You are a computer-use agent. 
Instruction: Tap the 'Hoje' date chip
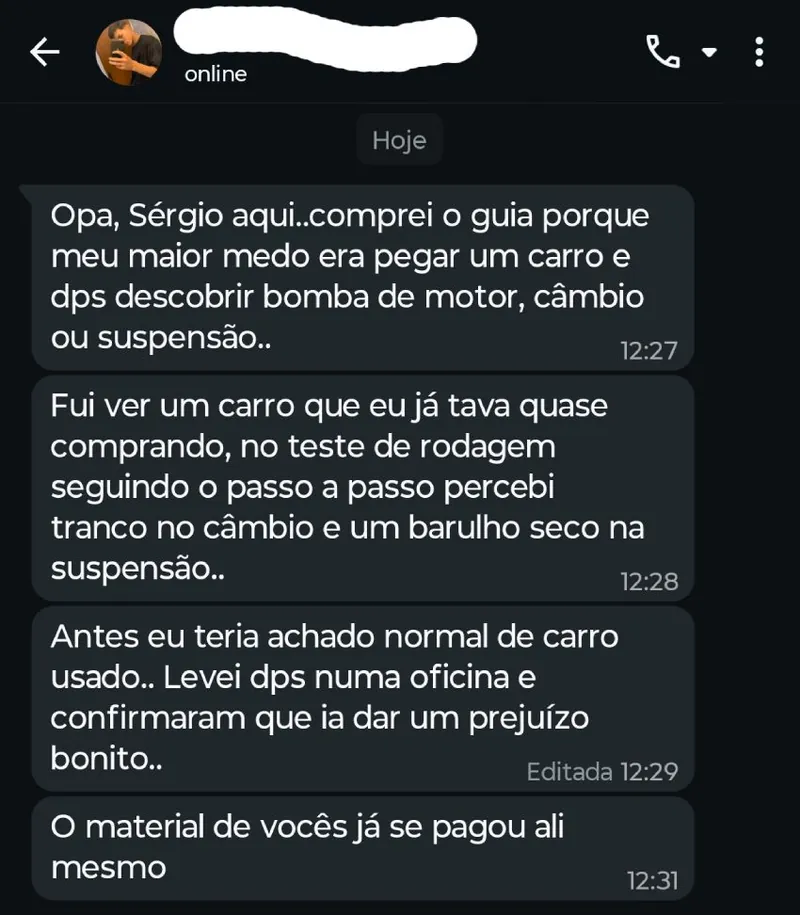(399, 140)
